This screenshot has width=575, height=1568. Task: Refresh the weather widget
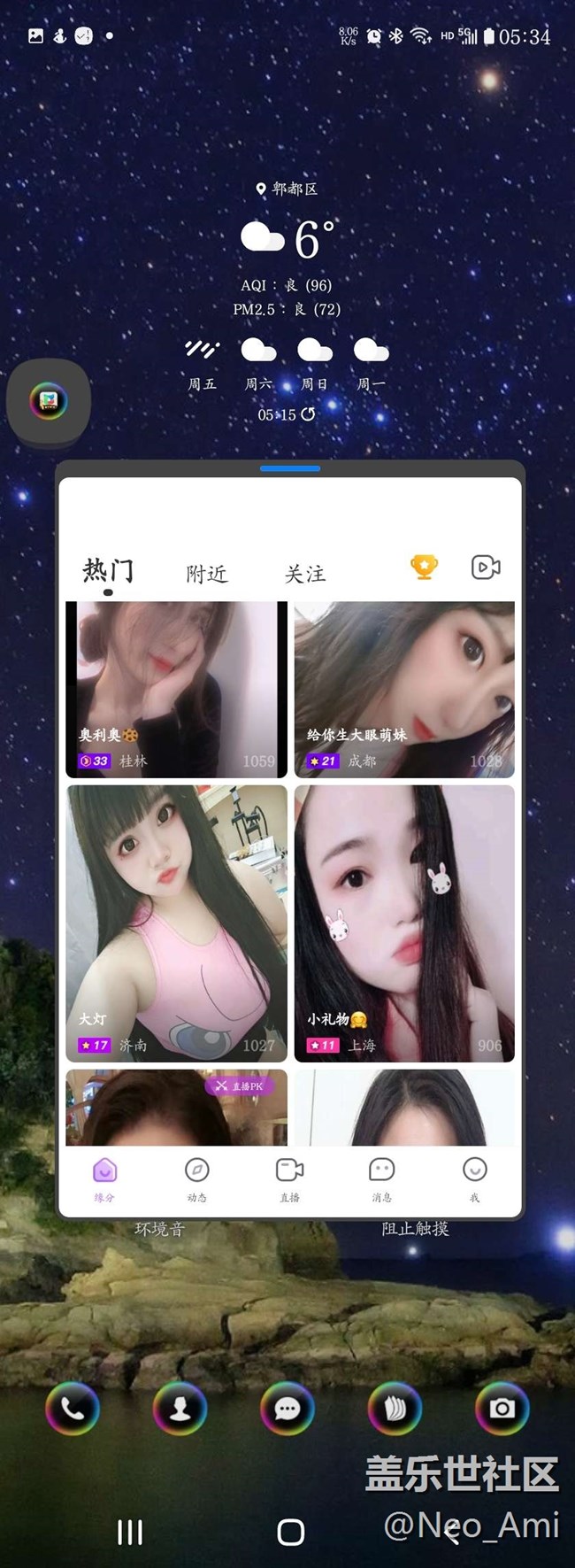[308, 414]
